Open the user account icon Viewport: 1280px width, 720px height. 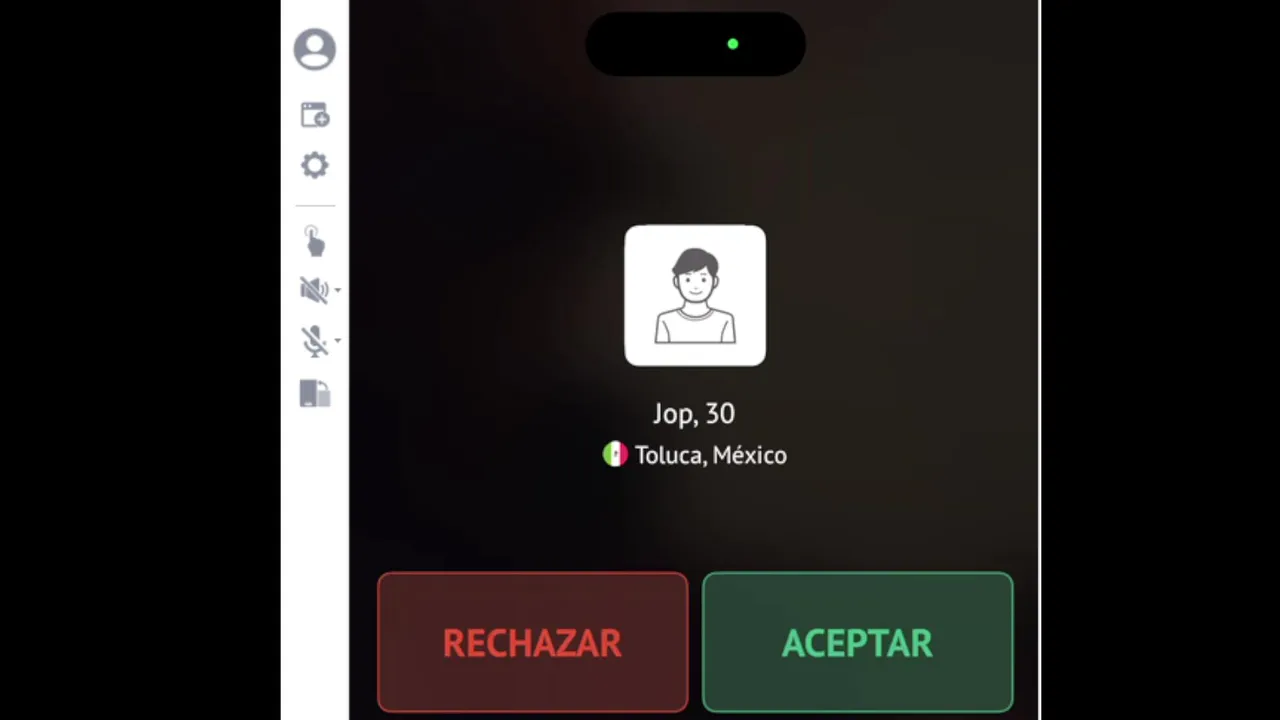(314, 49)
